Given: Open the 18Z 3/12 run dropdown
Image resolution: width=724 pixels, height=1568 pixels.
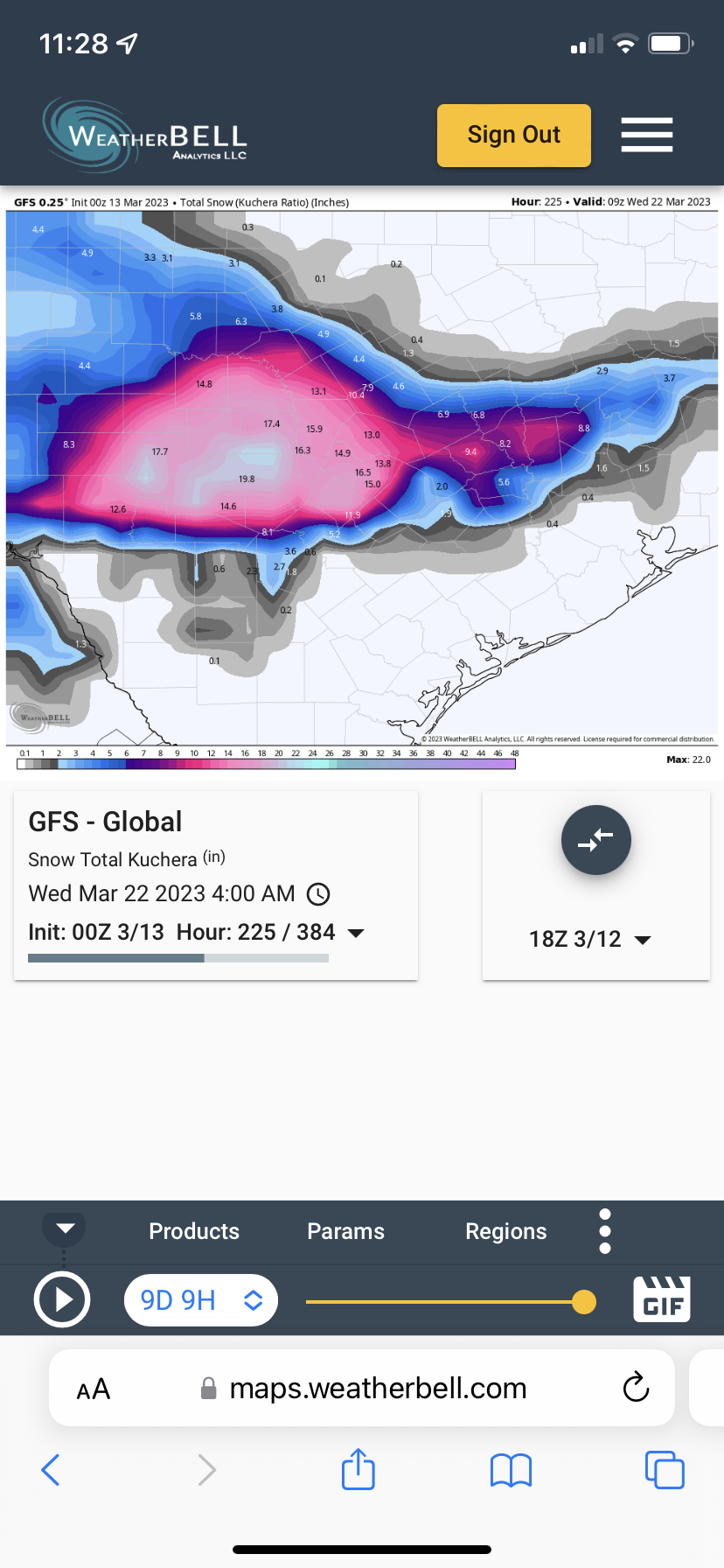Looking at the screenshot, I should pos(590,940).
